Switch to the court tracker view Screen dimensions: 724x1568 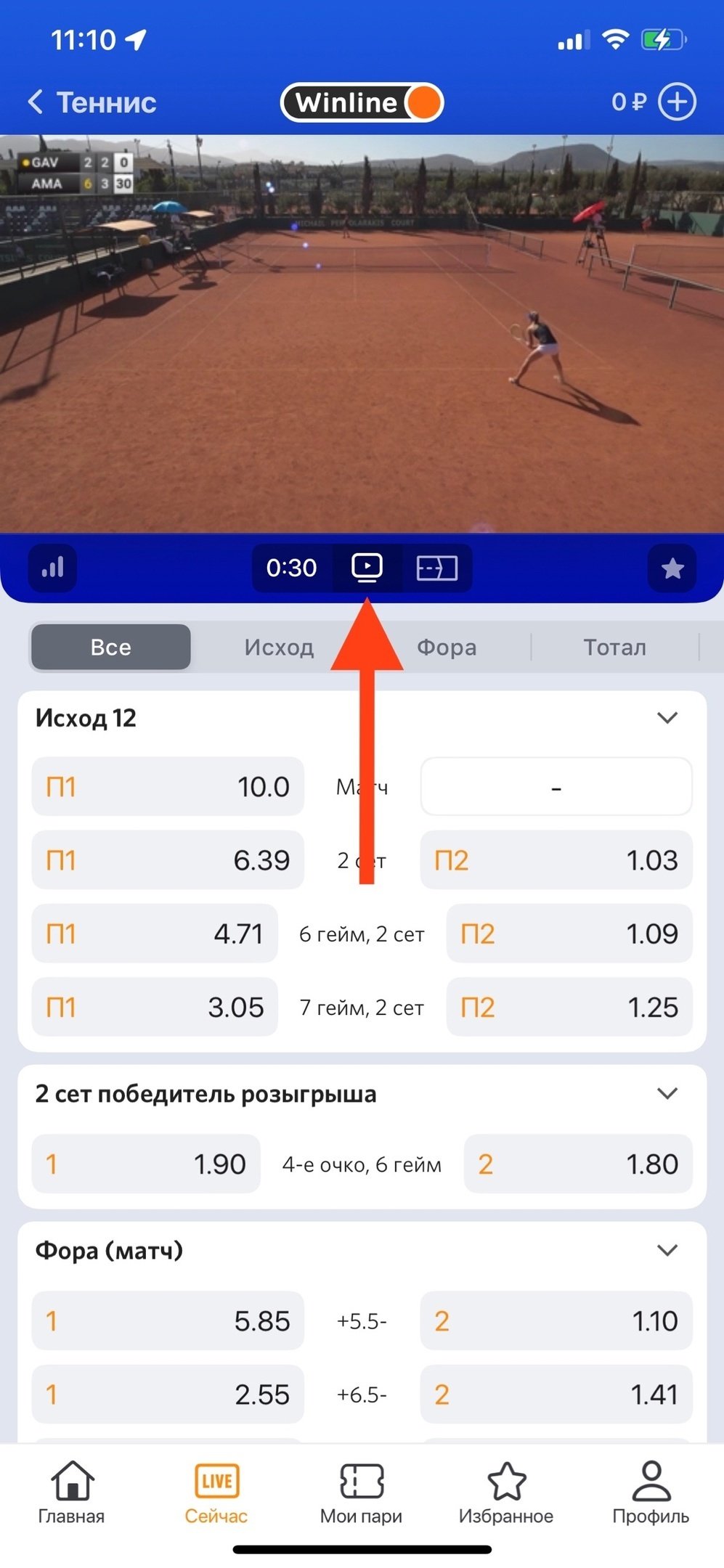(436, 567)
